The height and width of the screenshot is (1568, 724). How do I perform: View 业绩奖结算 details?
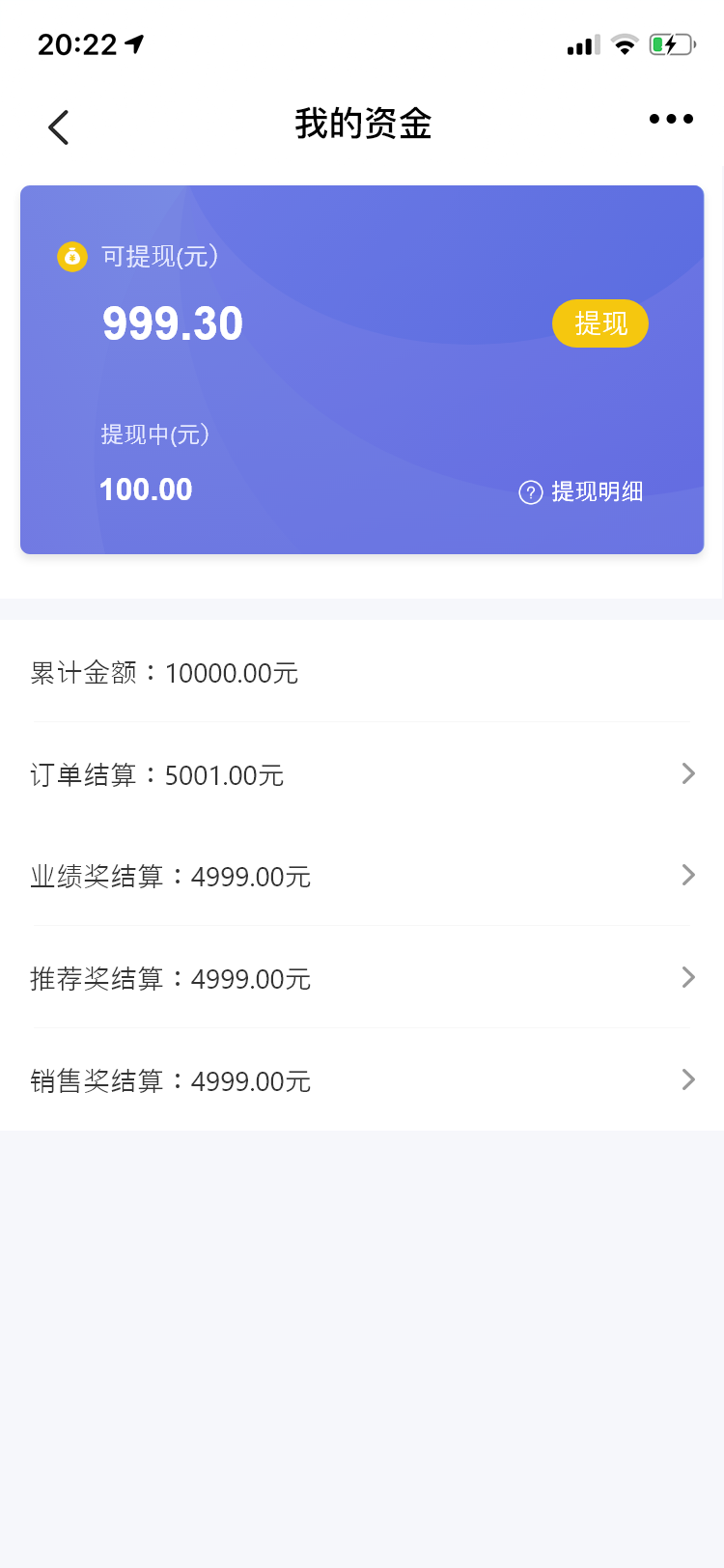[x=362, y=876]
